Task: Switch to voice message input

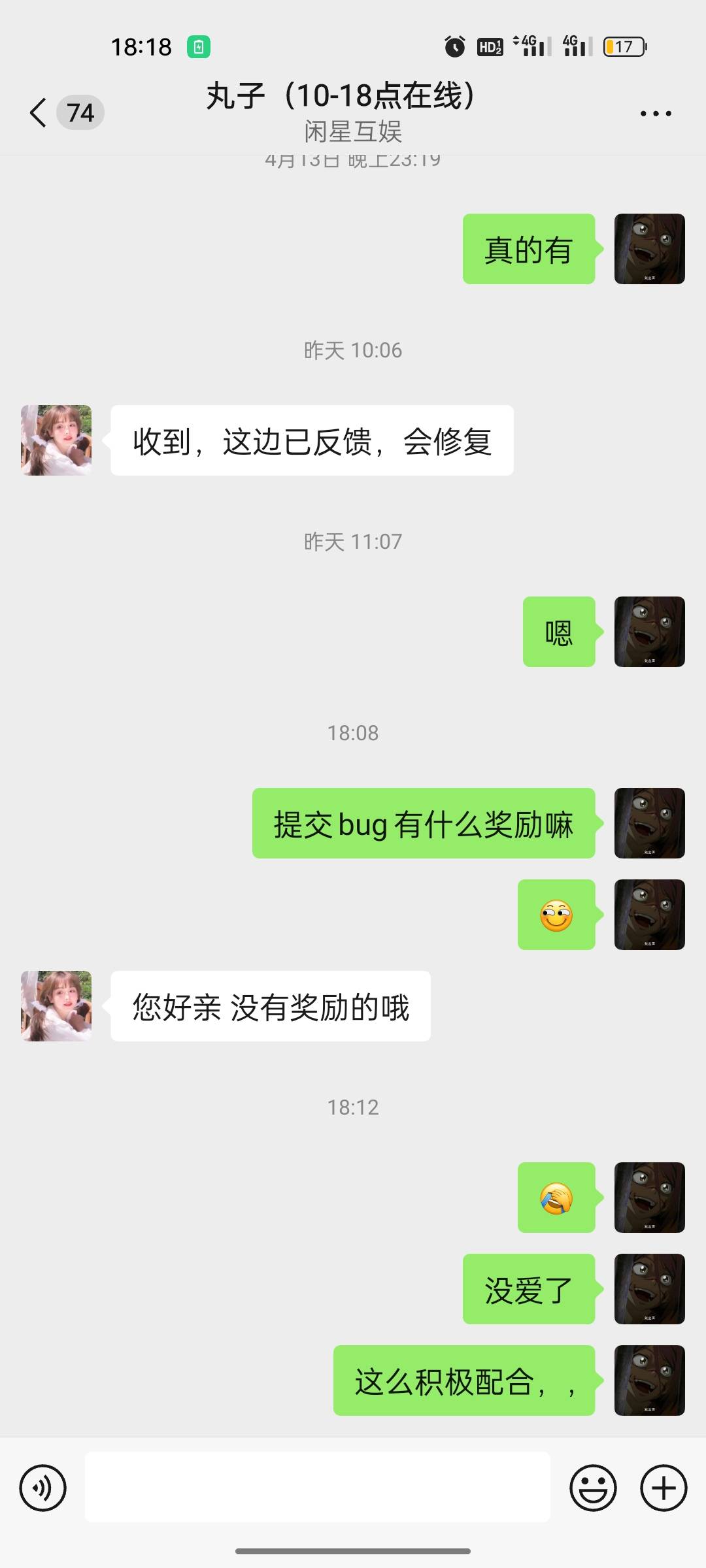Action: click(43, 1488)
